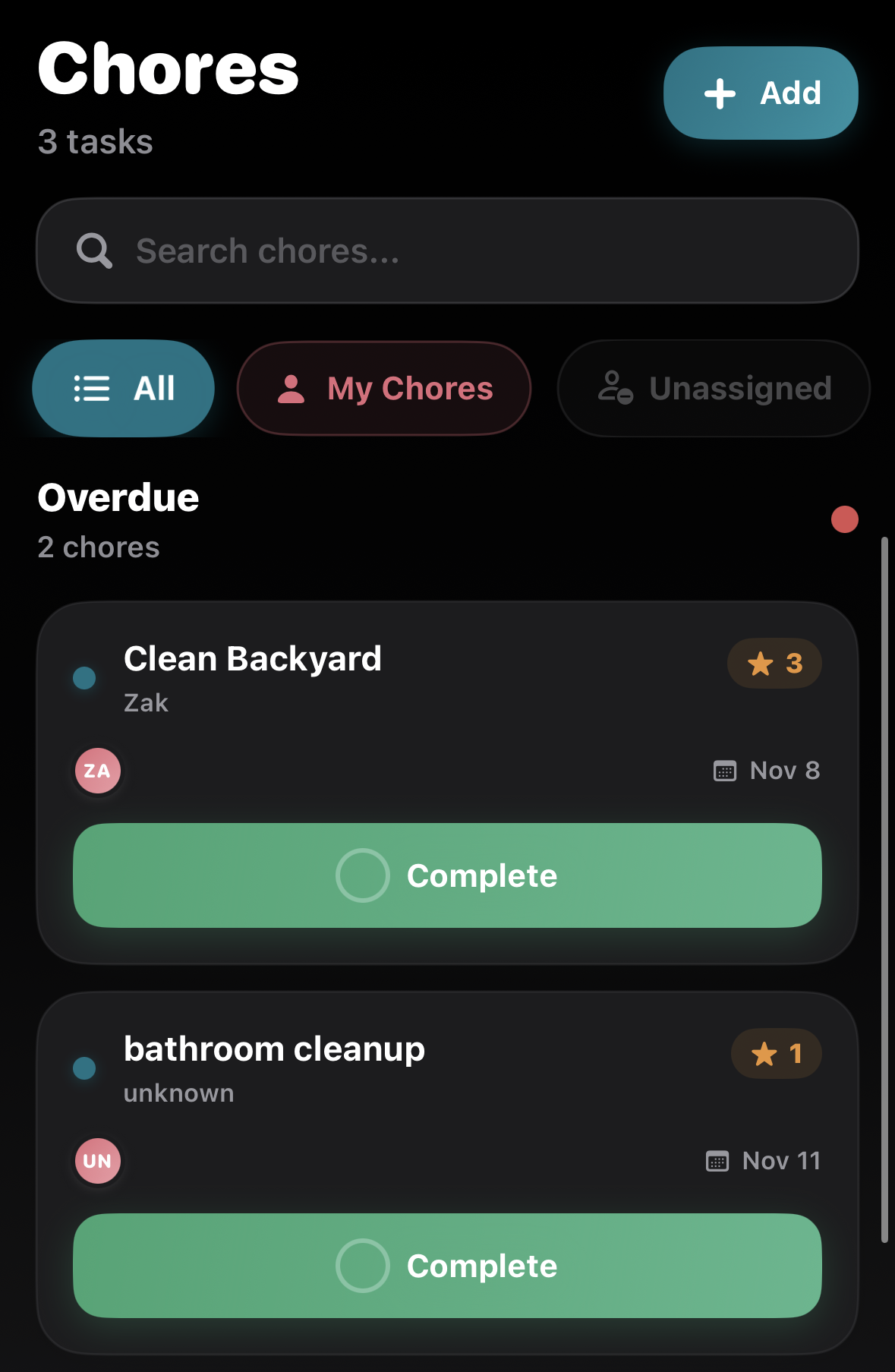
Task: Click the ZA avatar on Clean Backyard
Action: click(x=97, y=770)
